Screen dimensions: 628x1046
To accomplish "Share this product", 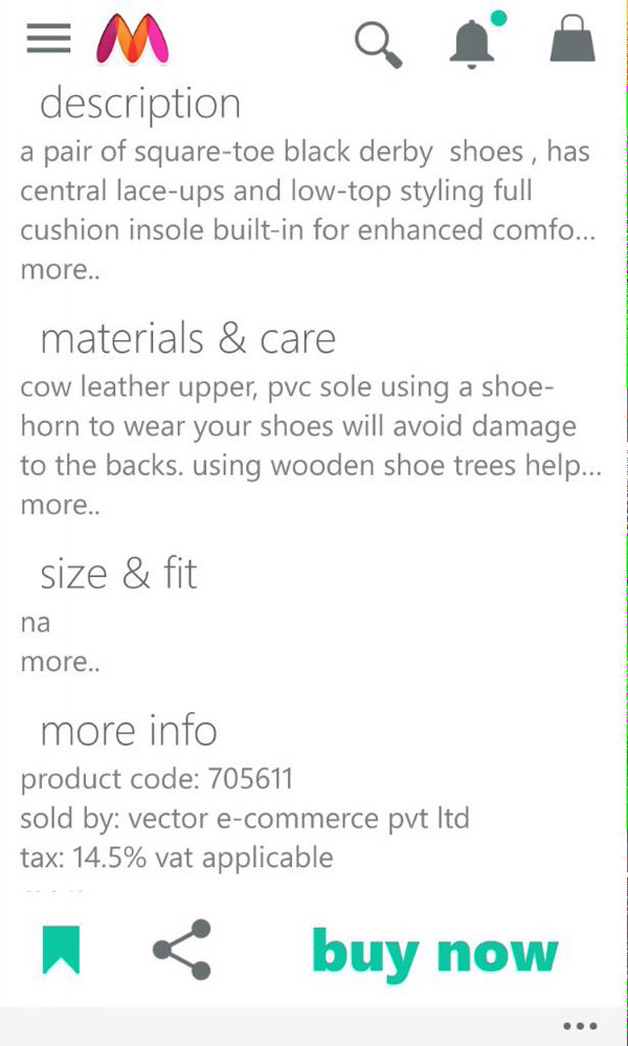I will pos(182,949).
